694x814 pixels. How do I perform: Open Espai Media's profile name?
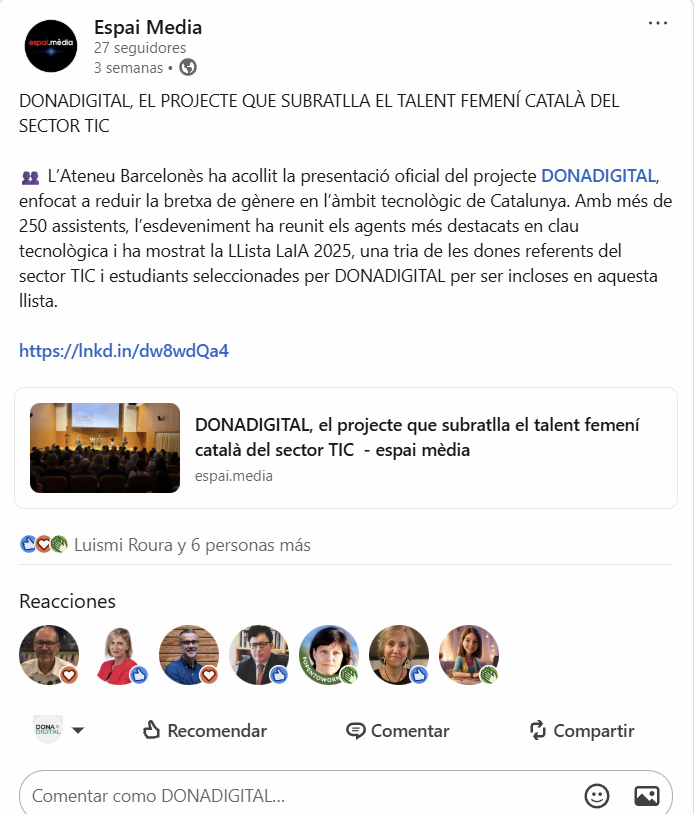(x=147, y=27)
